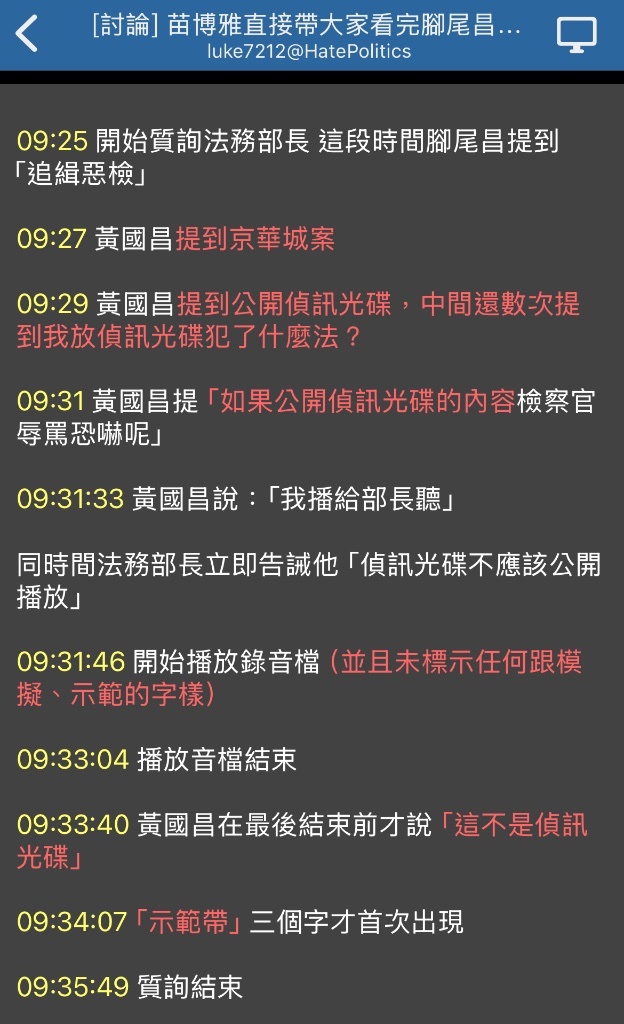Go back using the top-left arrow

(27, 34)
